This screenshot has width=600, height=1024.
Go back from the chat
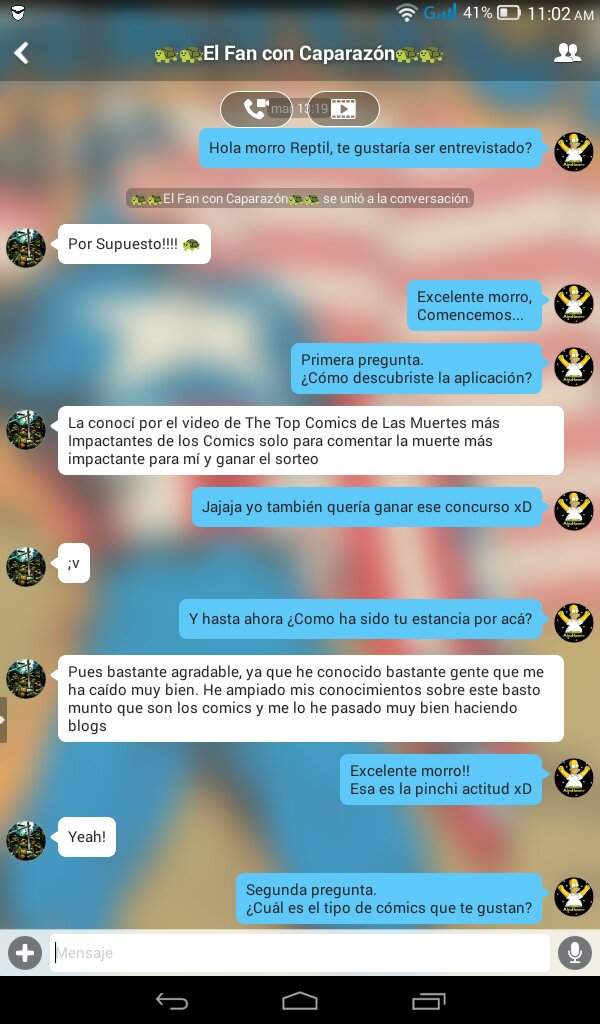21,53
